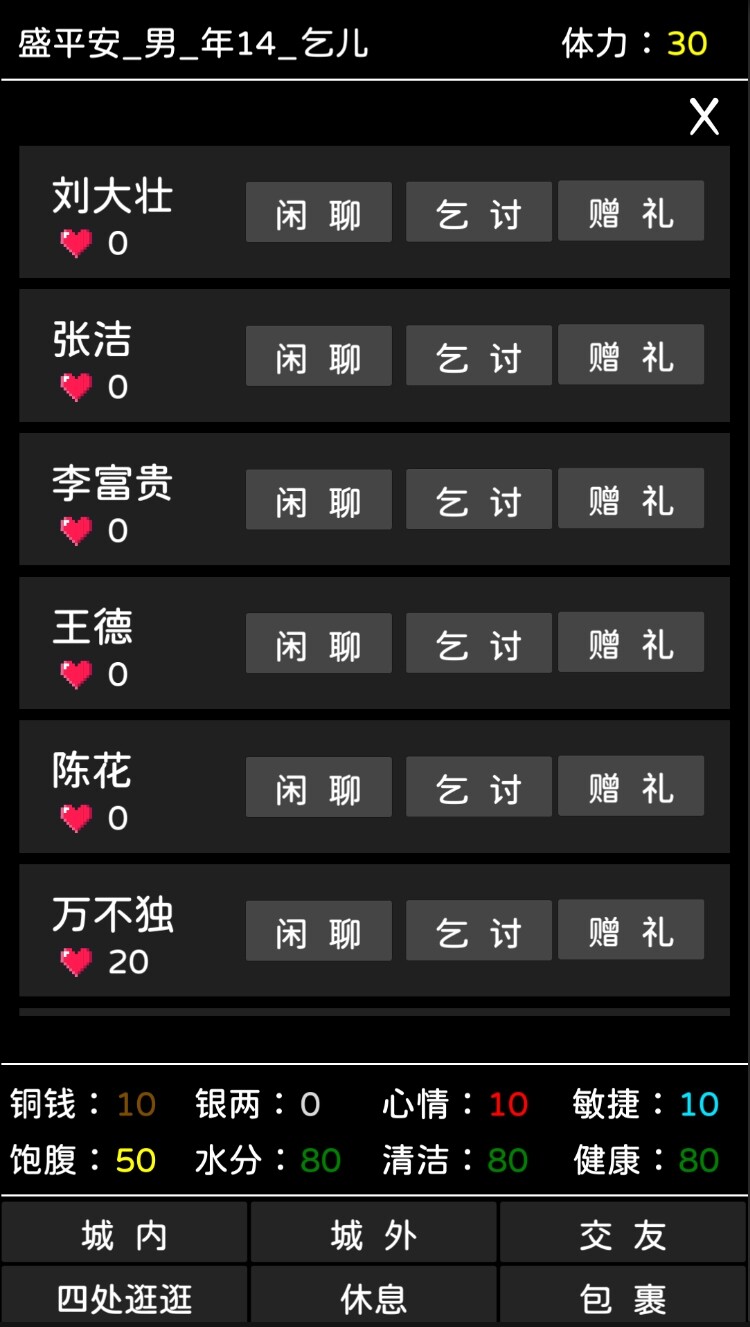Chat with 刘大壮 using 闲聊

318,211
